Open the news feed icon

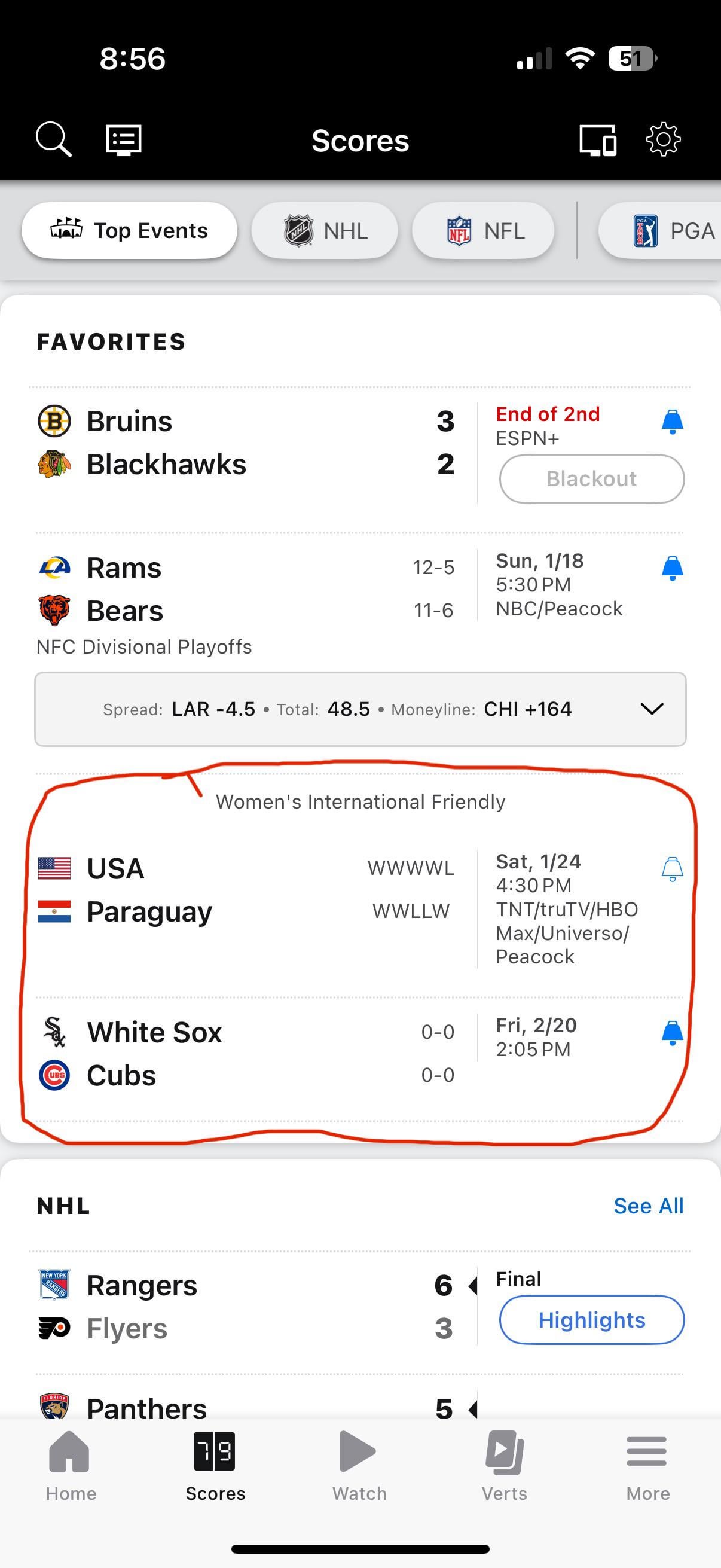tap(124, 139)
